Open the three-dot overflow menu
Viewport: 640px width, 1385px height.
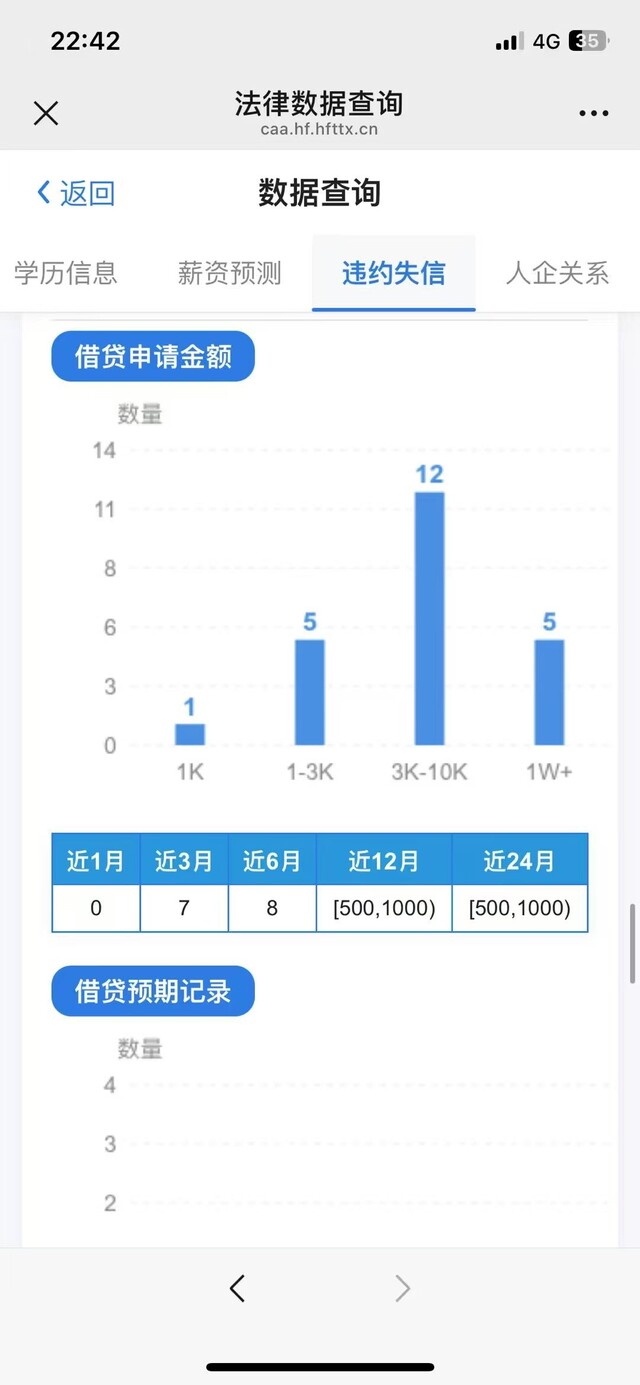point(593,113)
